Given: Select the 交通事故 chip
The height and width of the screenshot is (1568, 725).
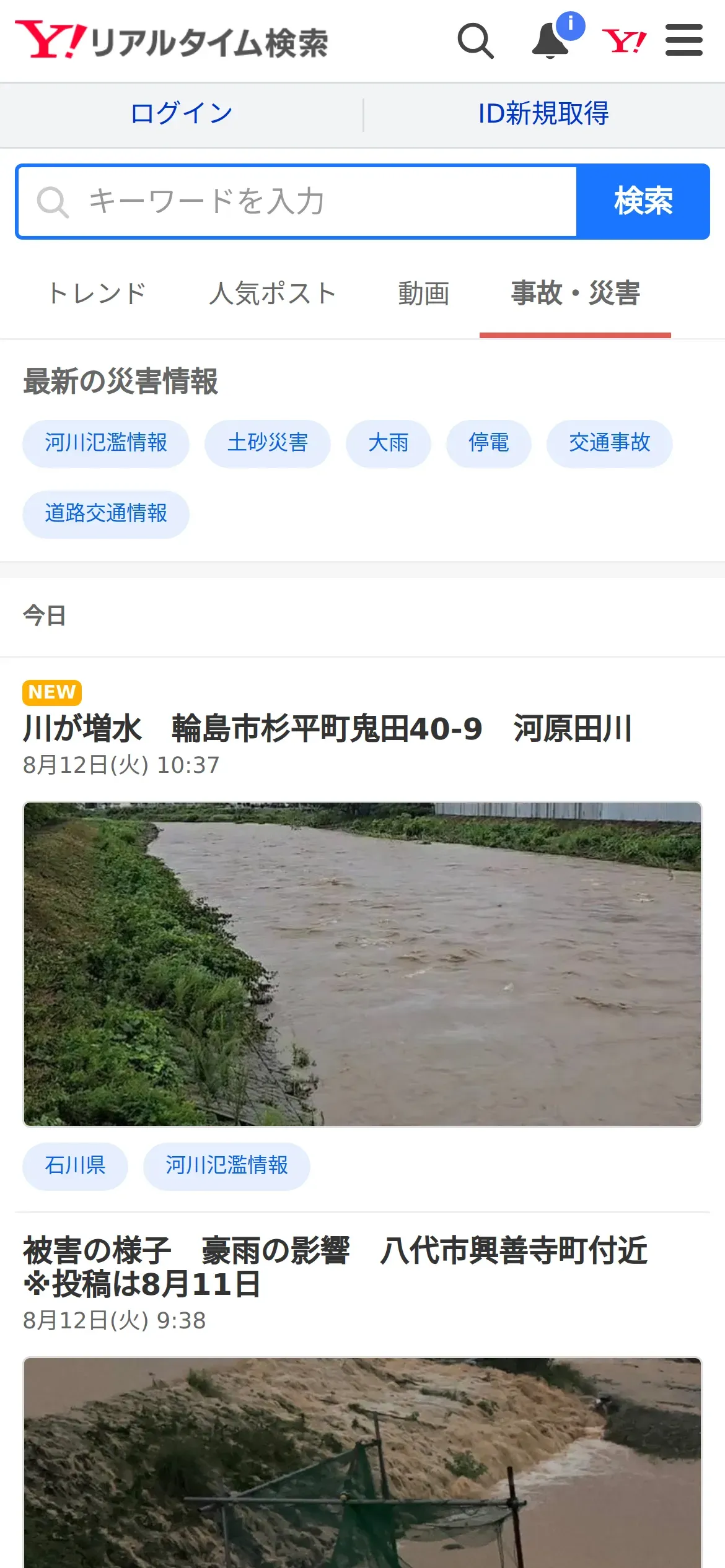Looking at the screenshot, I should pyautogui.click(x=610, y=443).
